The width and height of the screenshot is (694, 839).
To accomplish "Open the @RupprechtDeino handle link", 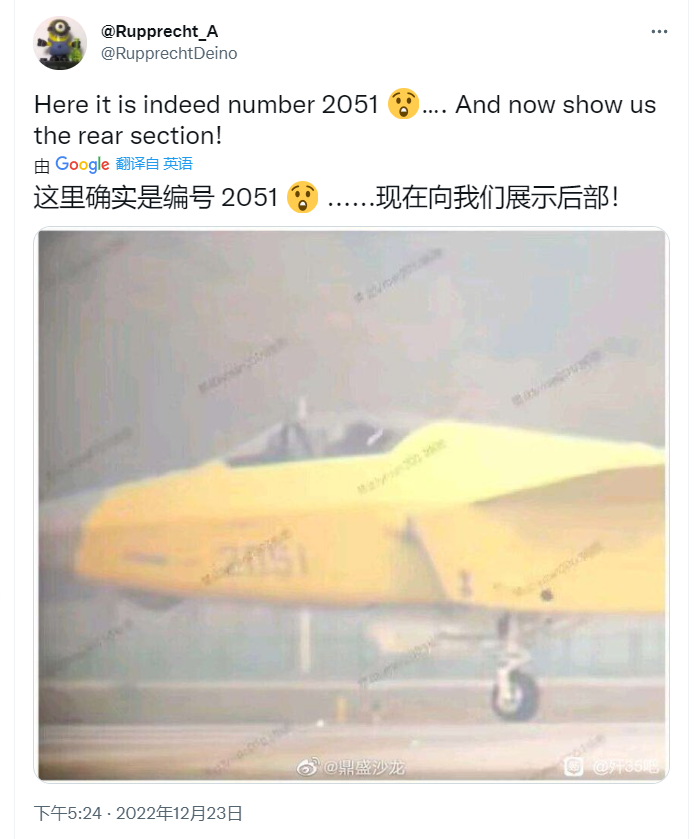I will point(169,53).
